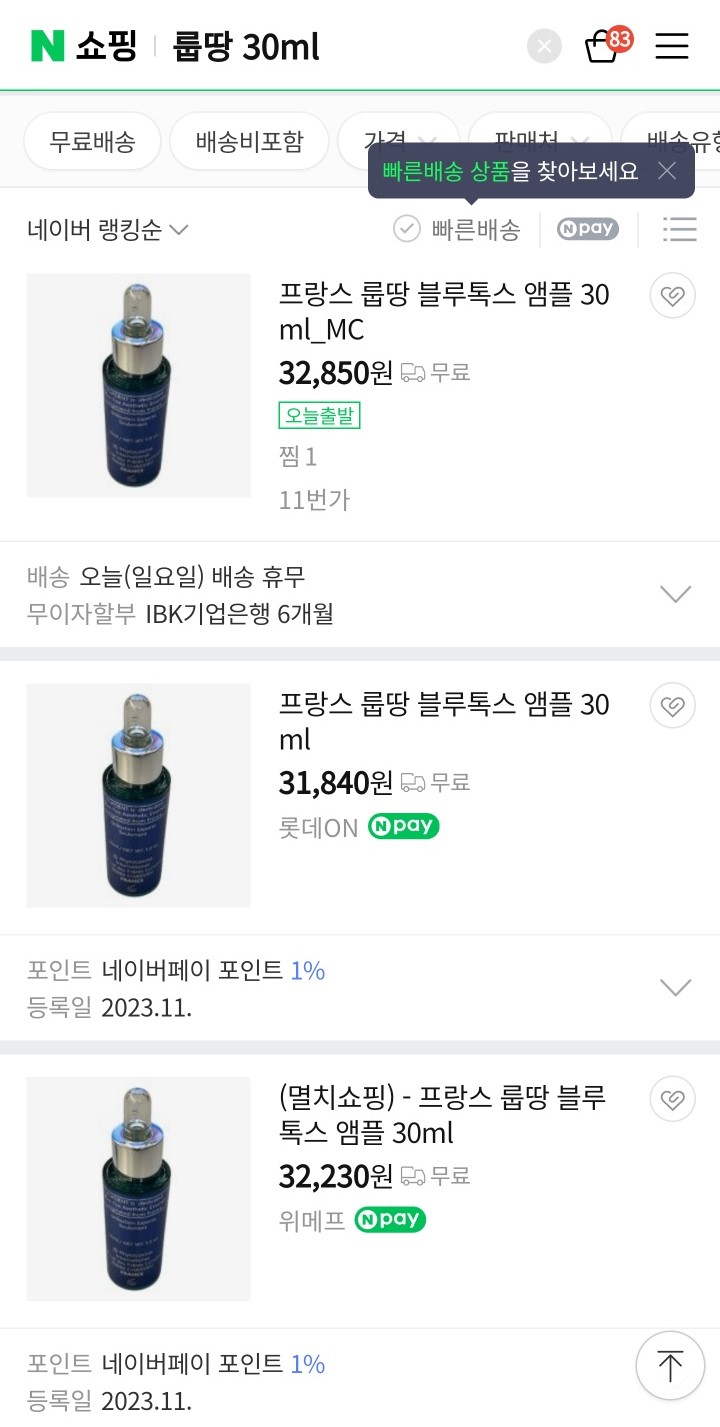Clear the search query with the X icon
The height and width of the screenshot is (1427, 720).
[544, 45]
